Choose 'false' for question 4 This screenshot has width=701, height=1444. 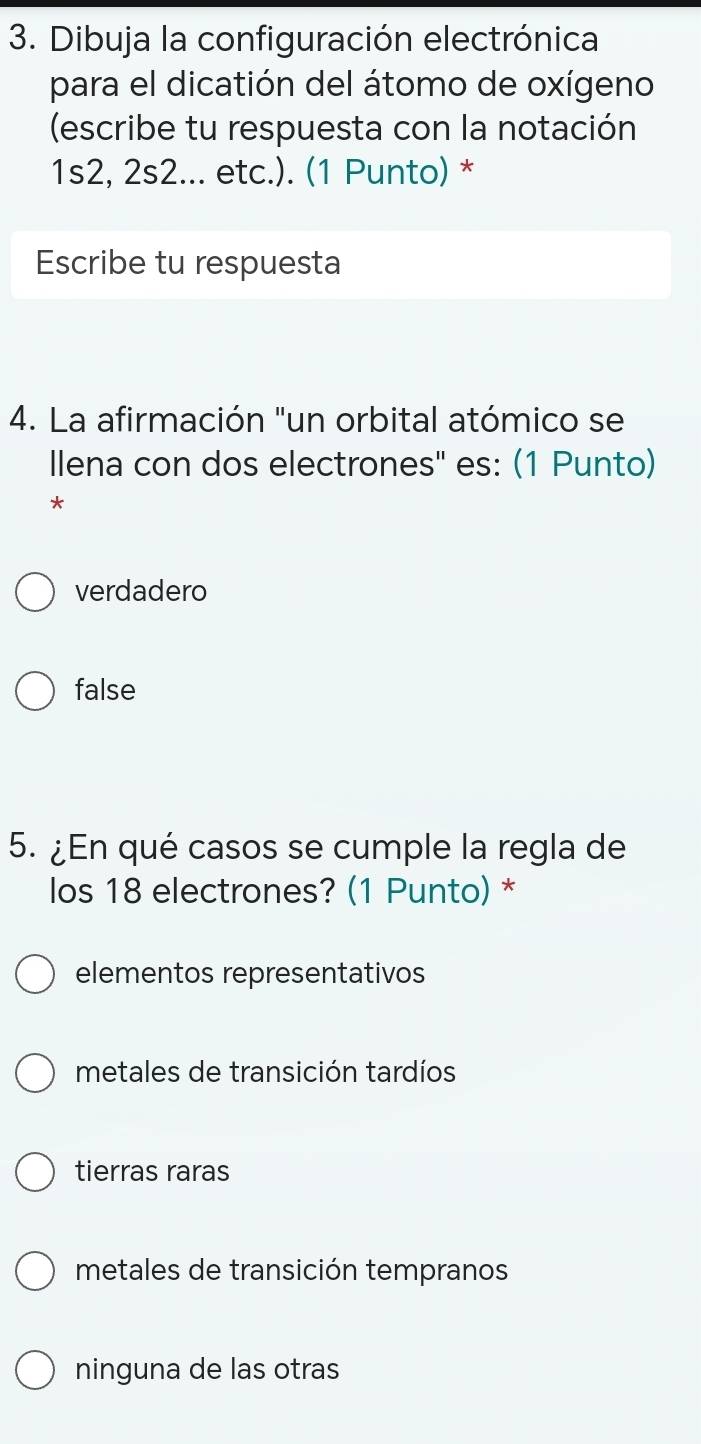pyautogui.click(x=35, y=691)
